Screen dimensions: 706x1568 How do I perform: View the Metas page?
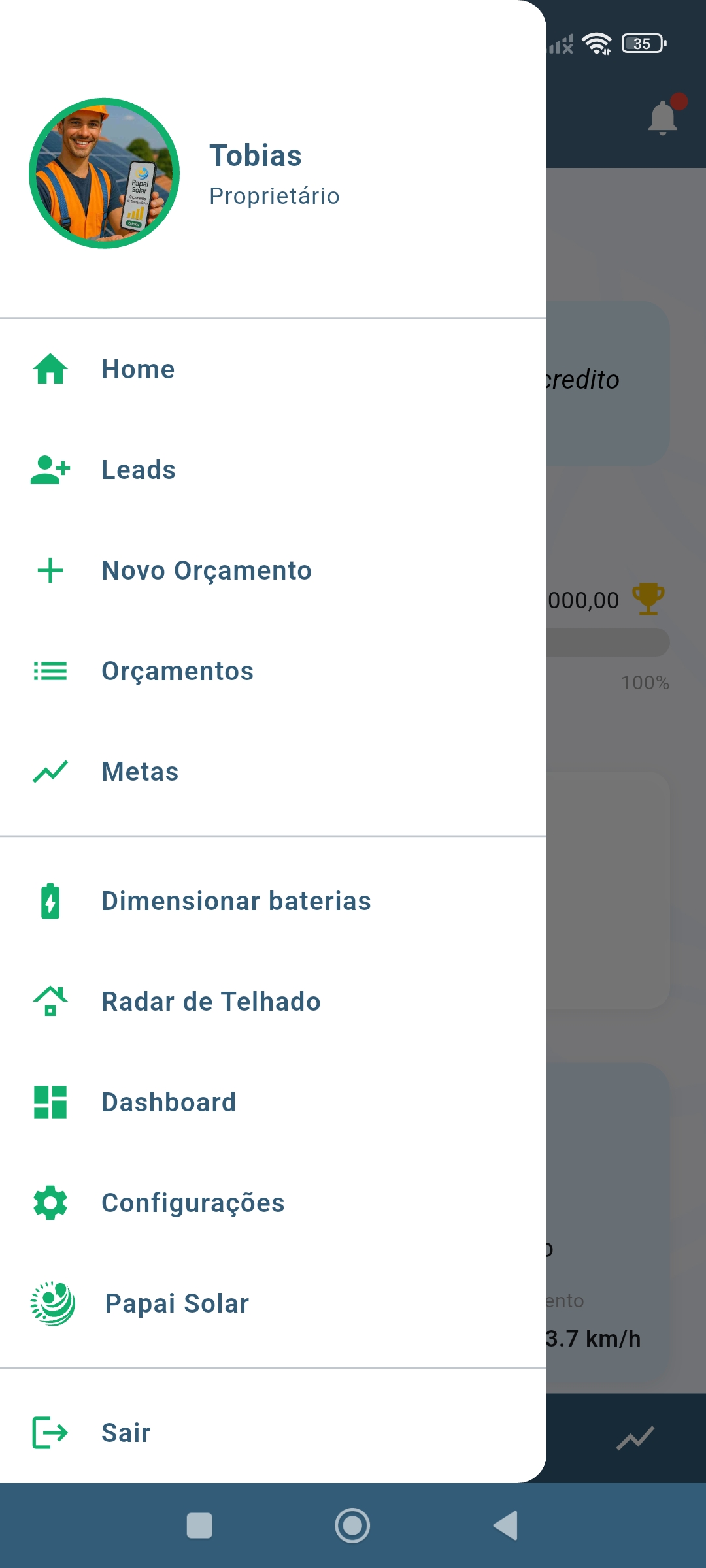click(x=140, y=772)
